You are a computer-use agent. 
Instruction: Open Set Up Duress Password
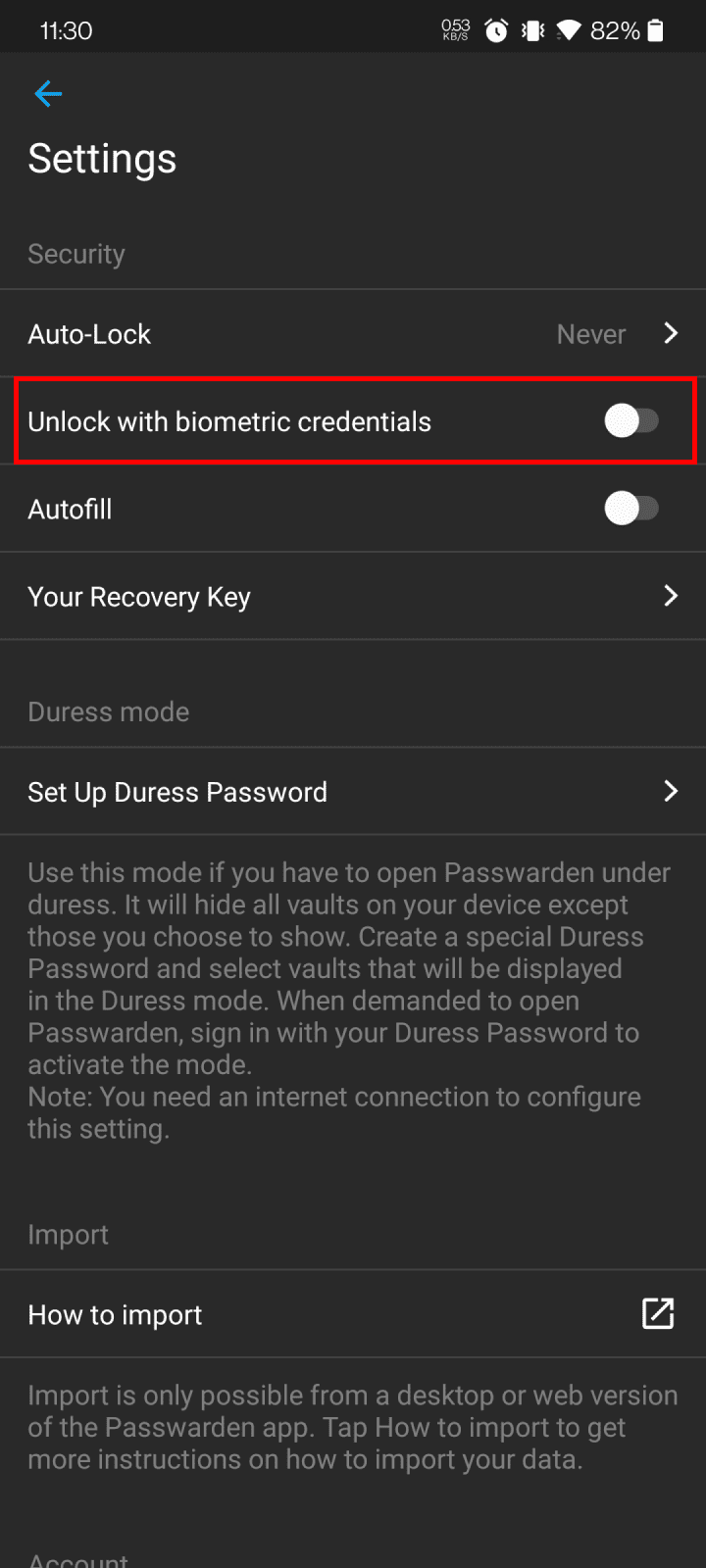353,792
